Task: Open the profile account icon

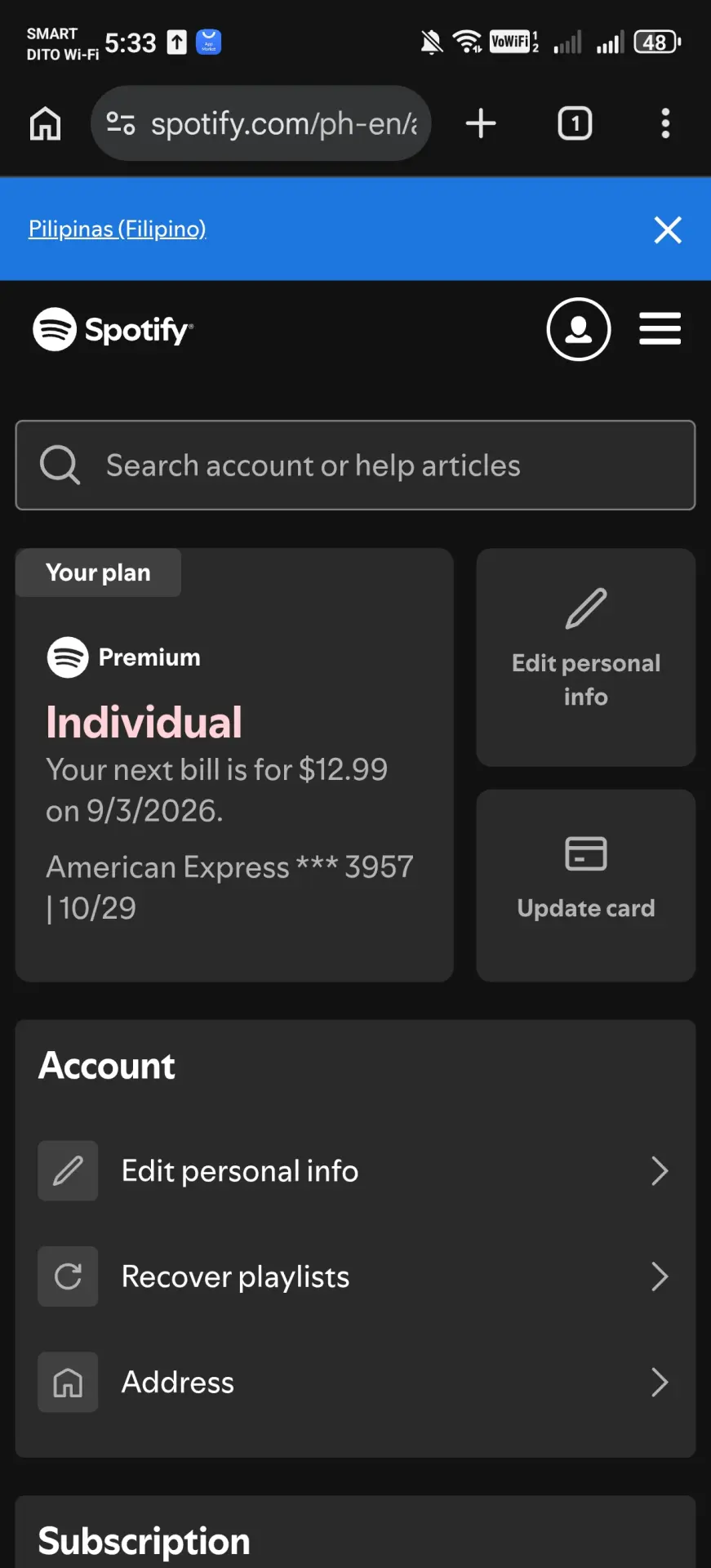Action: pos(579,329)
